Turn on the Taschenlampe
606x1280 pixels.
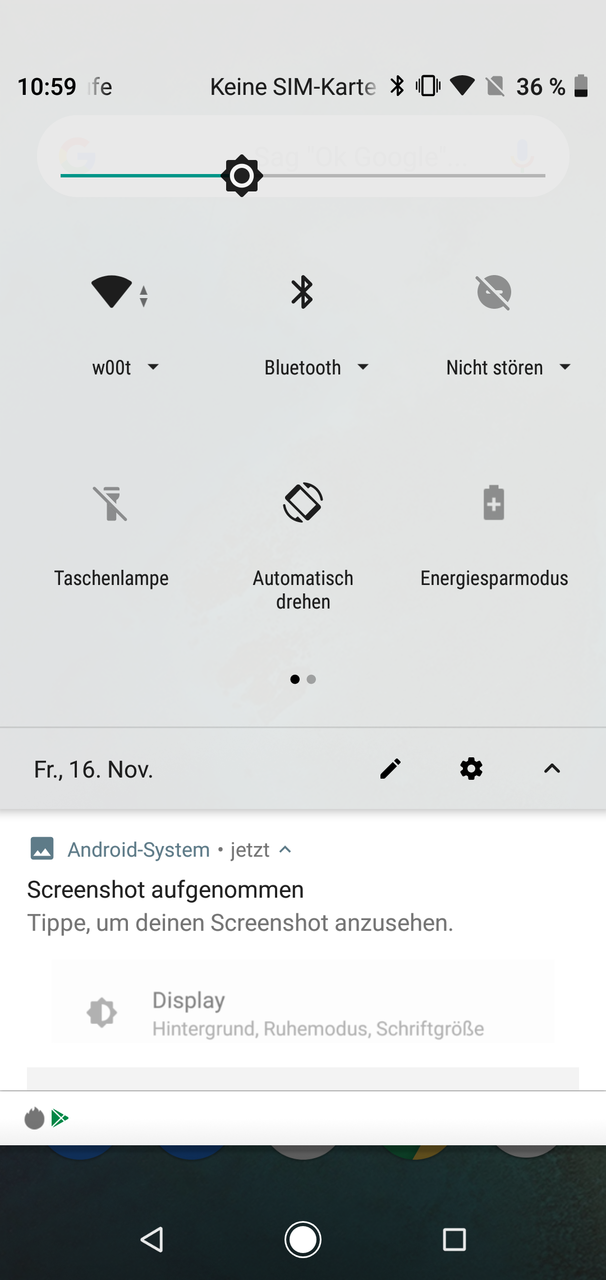pyautogui.click(x=111, y=503)
